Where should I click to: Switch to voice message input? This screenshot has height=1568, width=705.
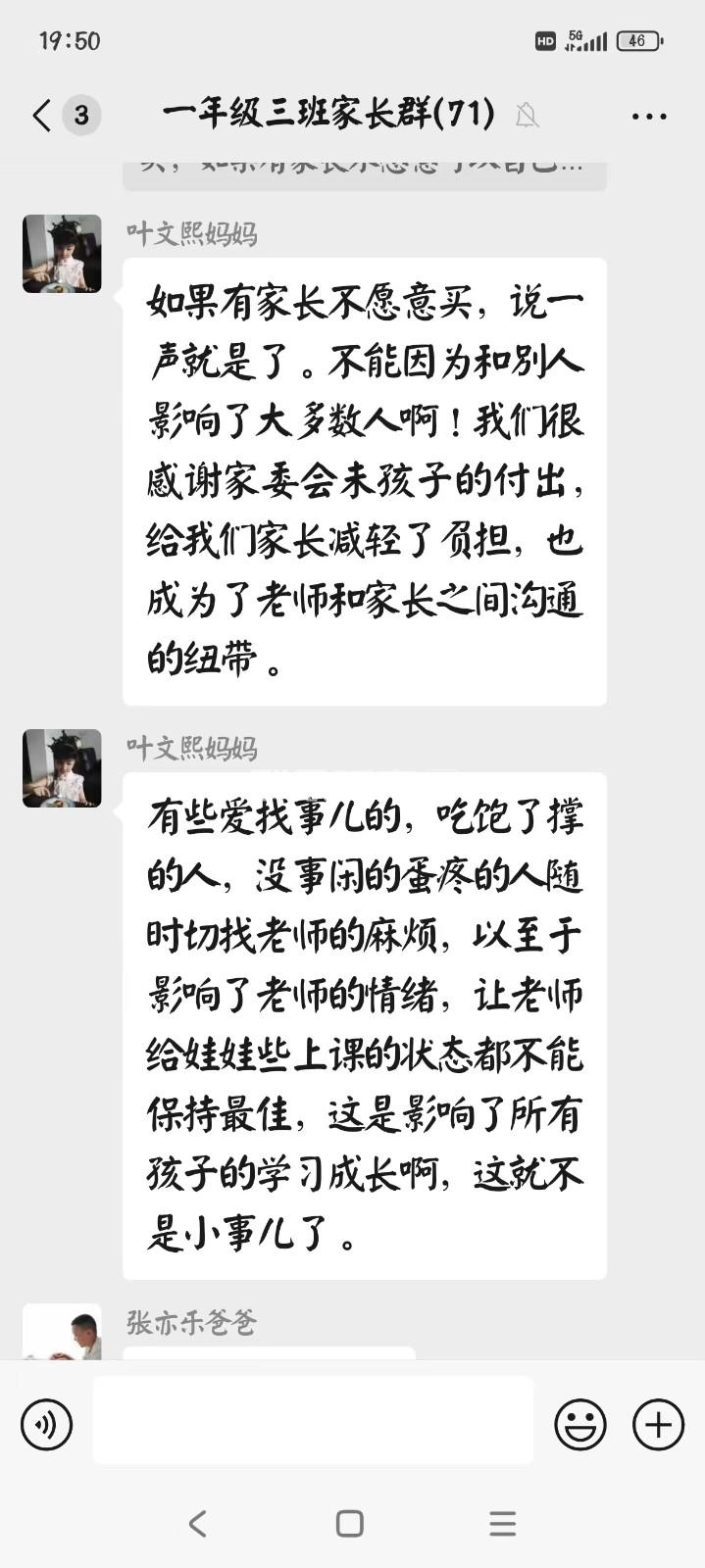point(46,1424)
